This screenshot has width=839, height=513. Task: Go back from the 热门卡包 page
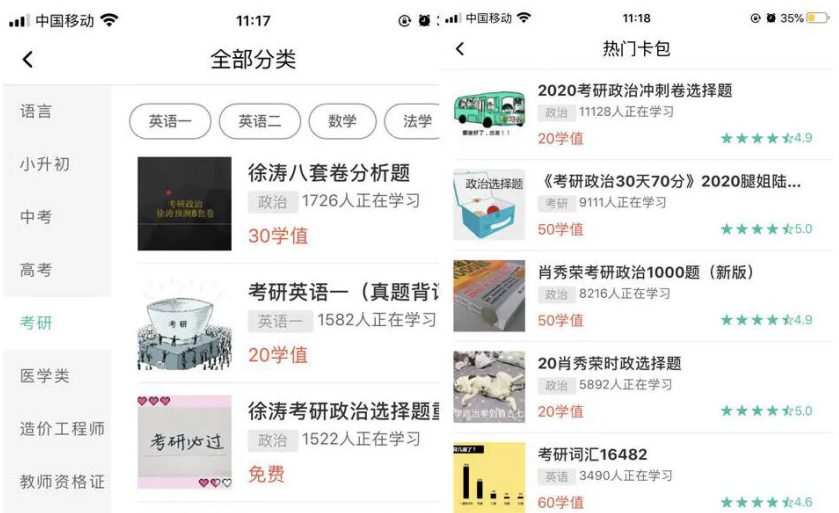pos(459,49)
